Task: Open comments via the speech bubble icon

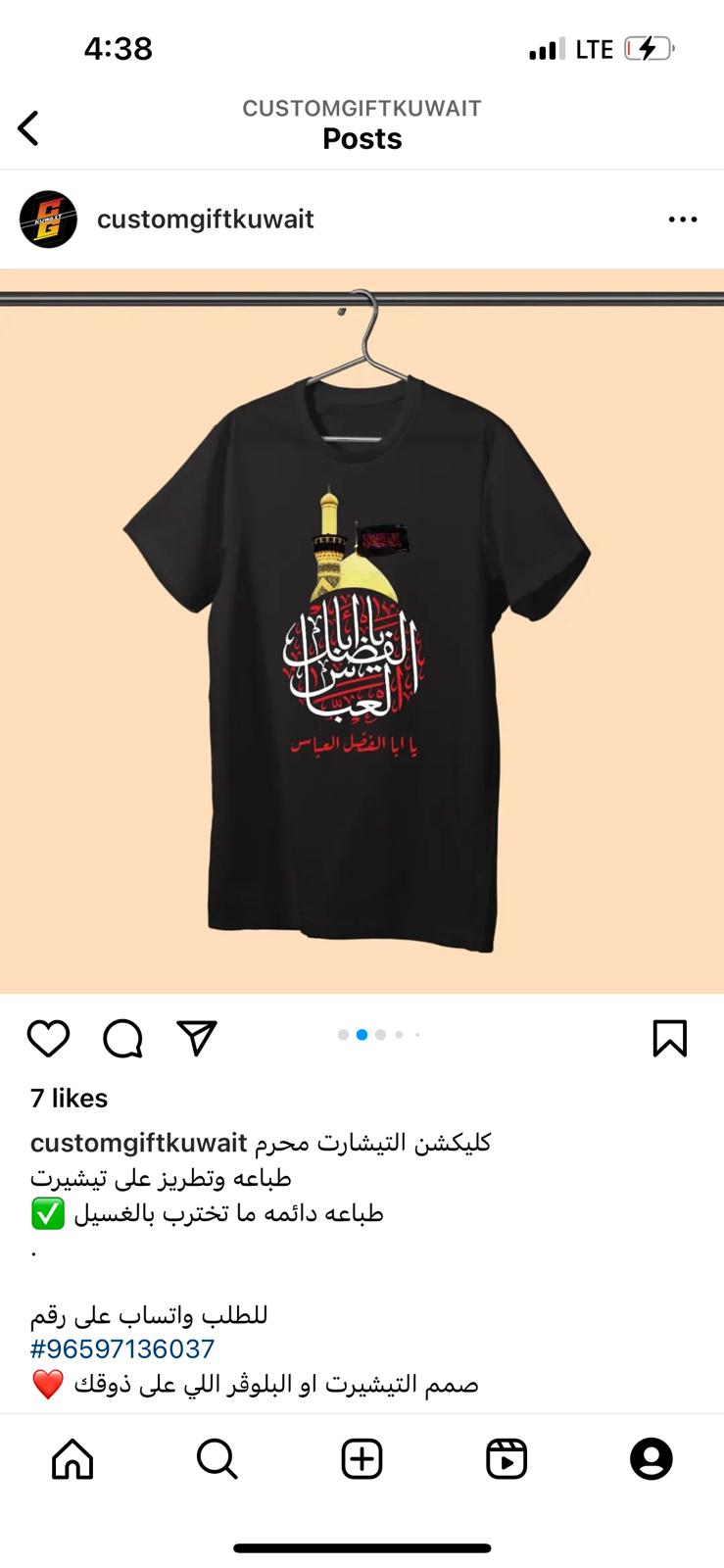Action: pos(123,1038)
